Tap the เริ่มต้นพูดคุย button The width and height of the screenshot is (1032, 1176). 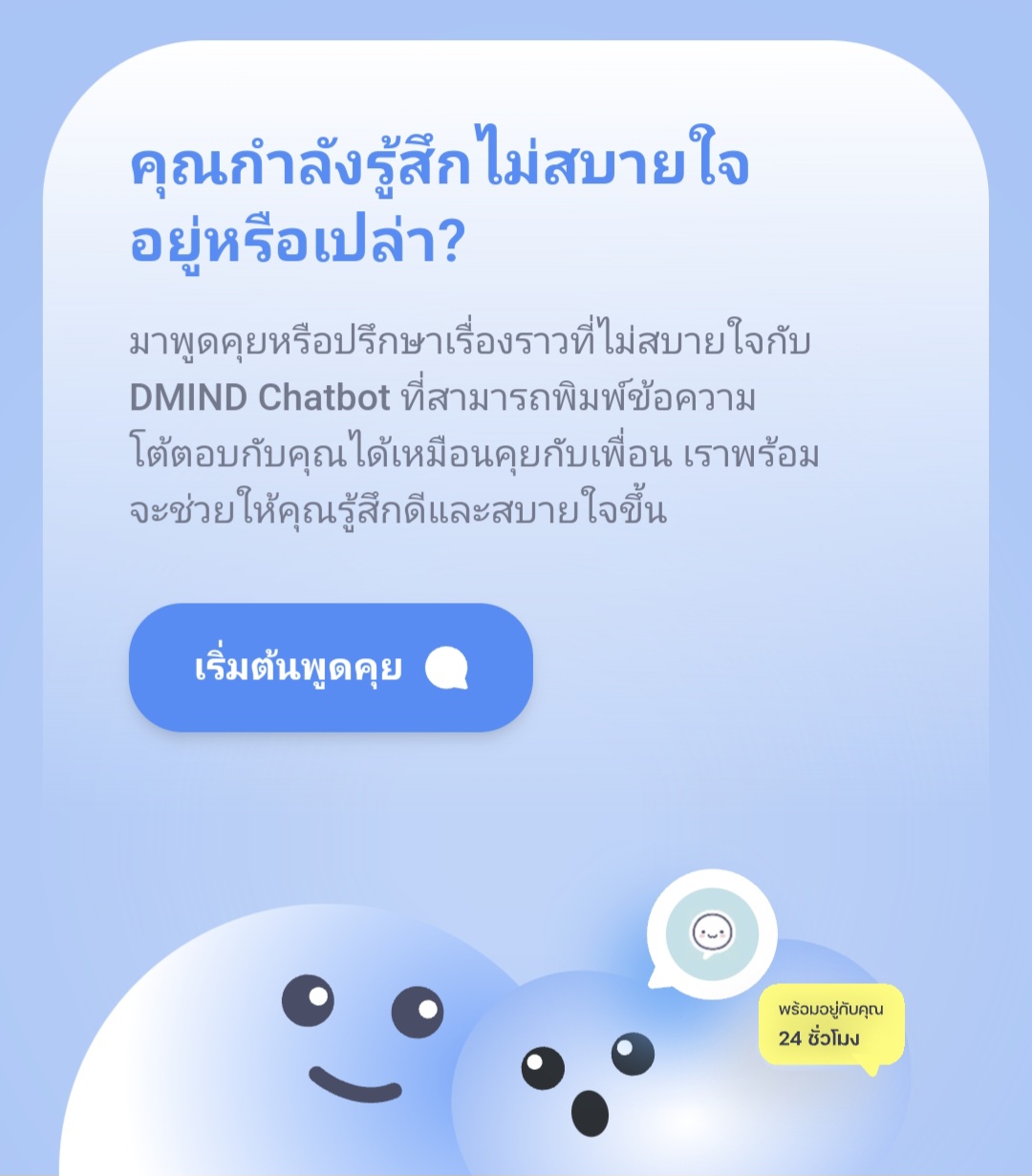click(331, 668)
